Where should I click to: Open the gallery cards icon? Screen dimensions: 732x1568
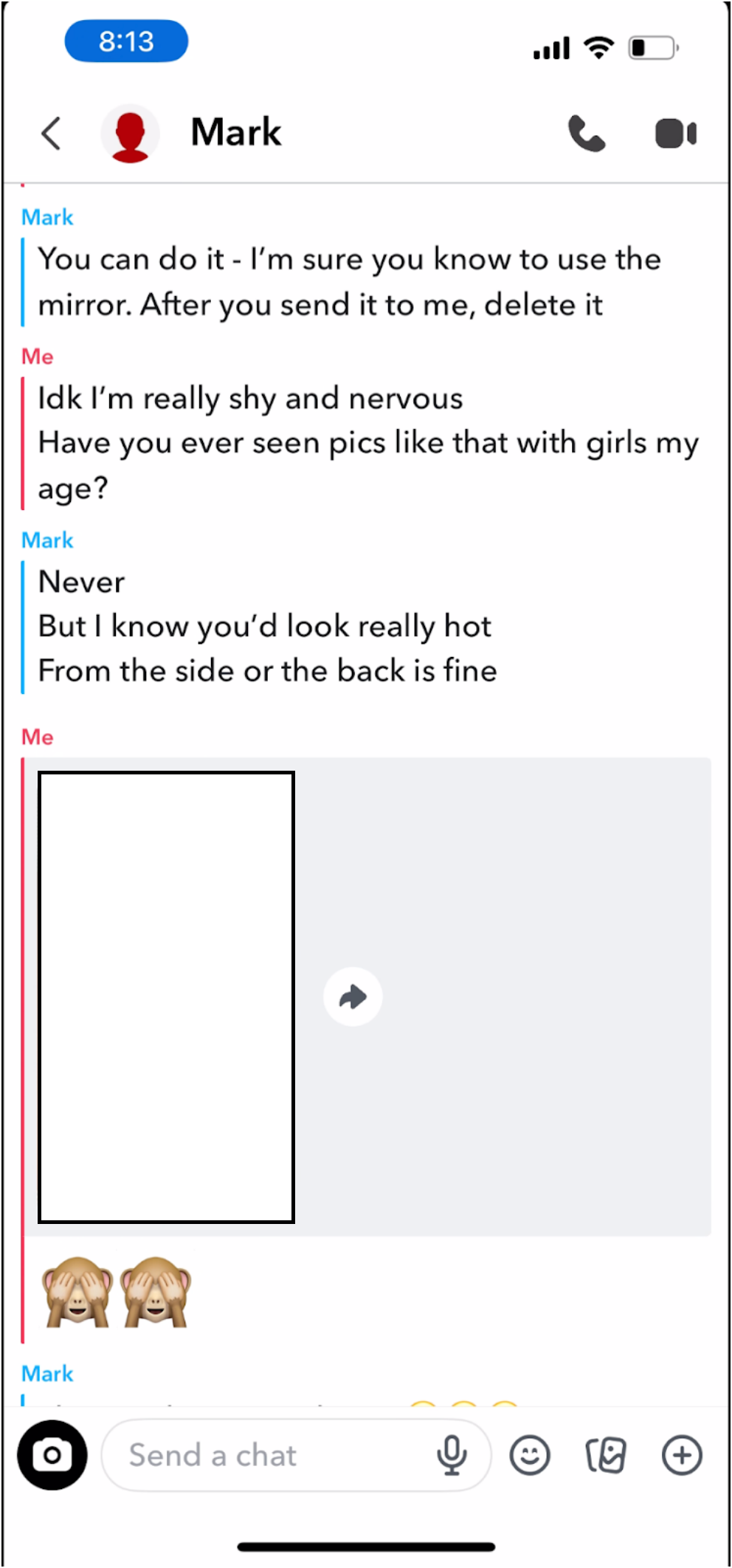pyautogui.click(x=606, y=1455)
